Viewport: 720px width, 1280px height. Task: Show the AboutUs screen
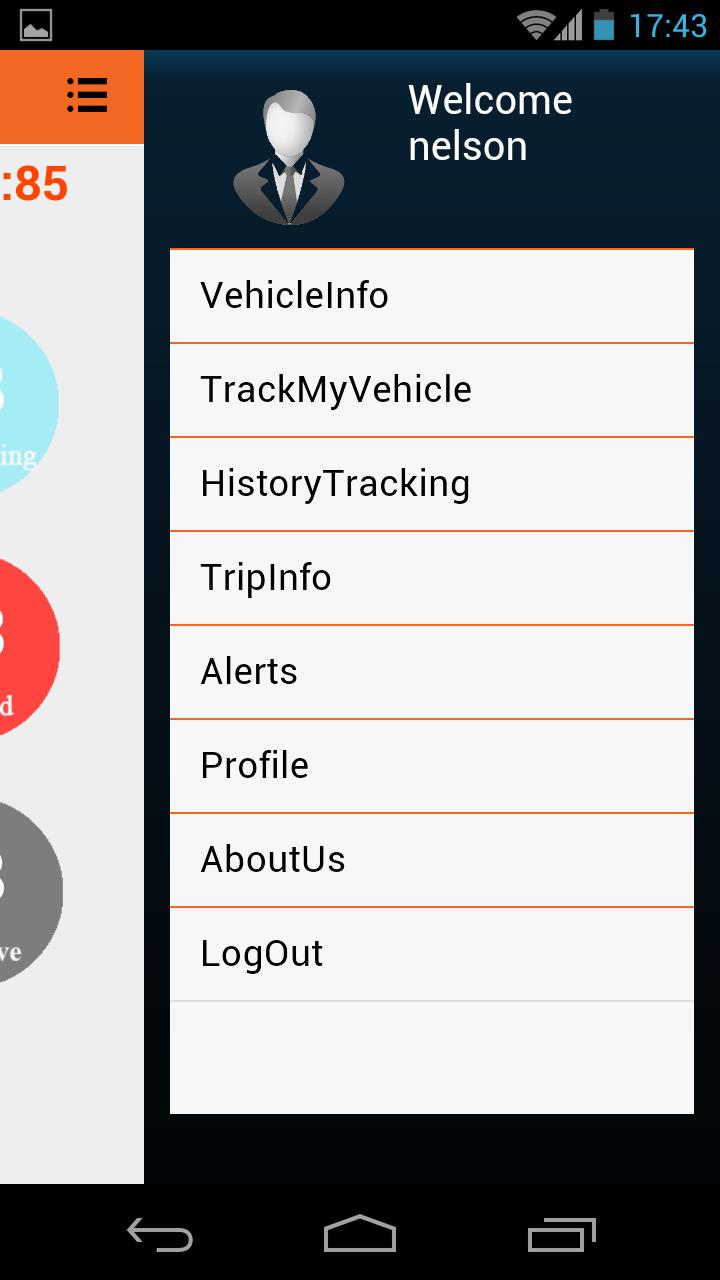tap(431, 860)
